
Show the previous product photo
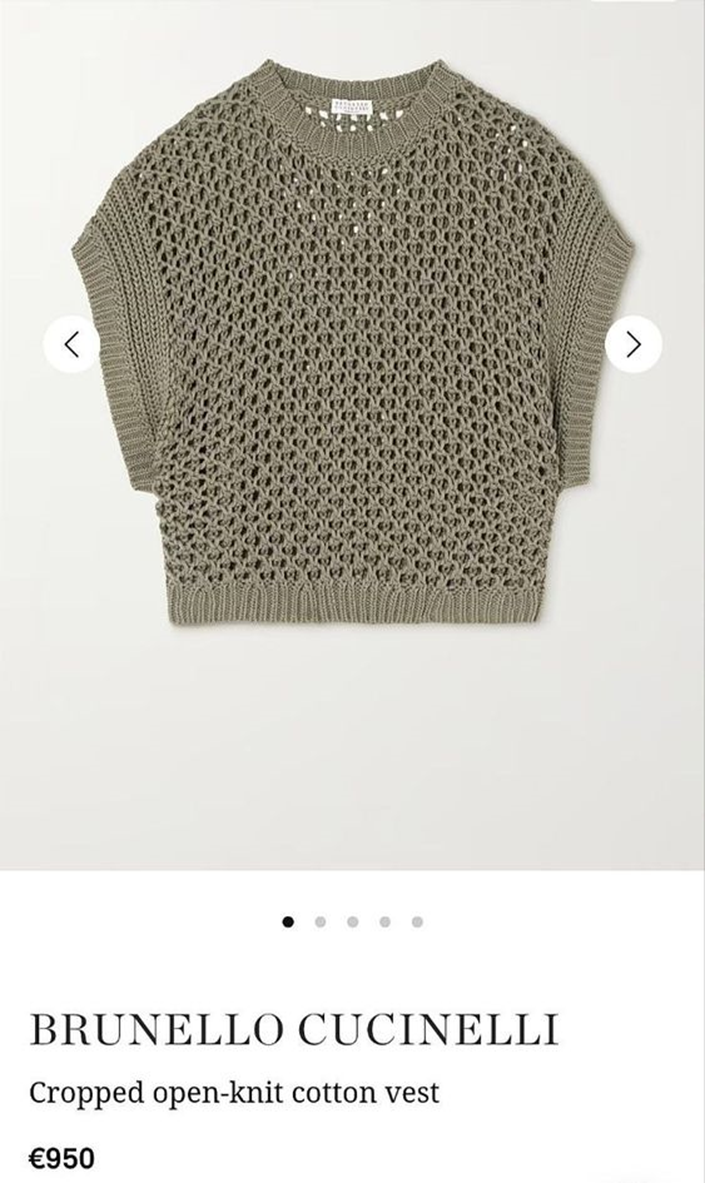72,344
